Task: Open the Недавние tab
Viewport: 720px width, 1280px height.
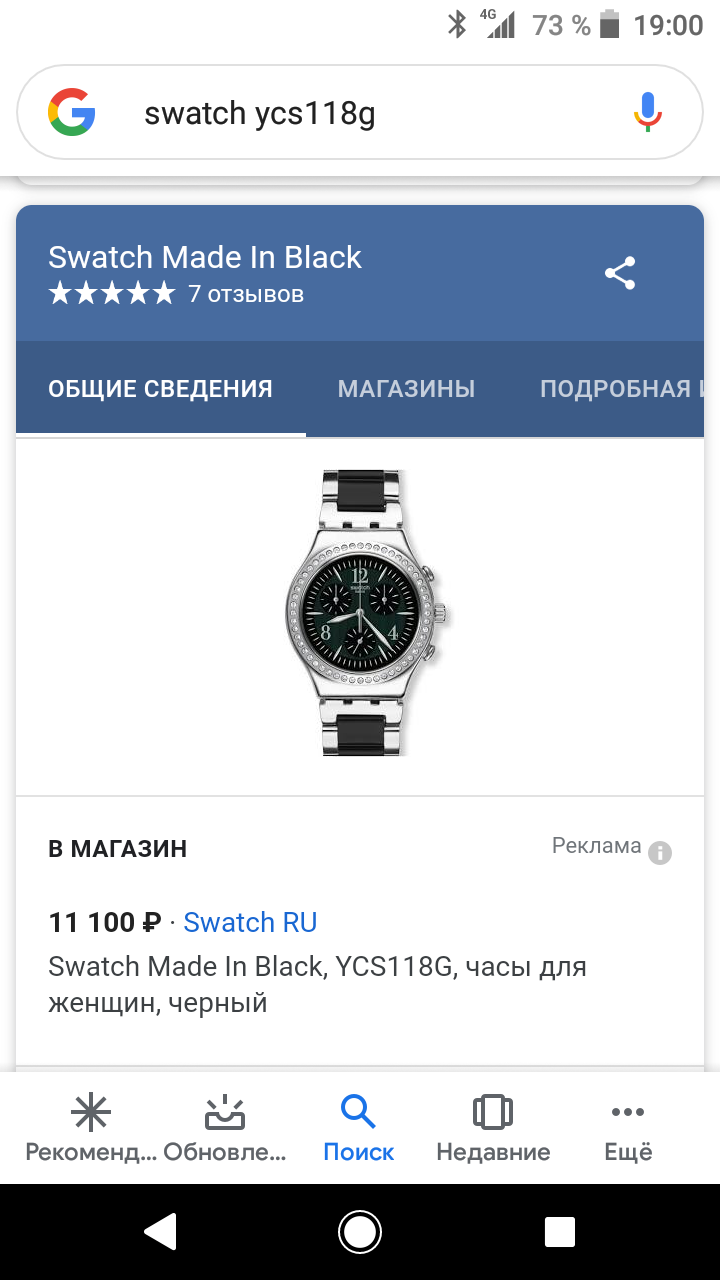Action: pos(493,1128)
